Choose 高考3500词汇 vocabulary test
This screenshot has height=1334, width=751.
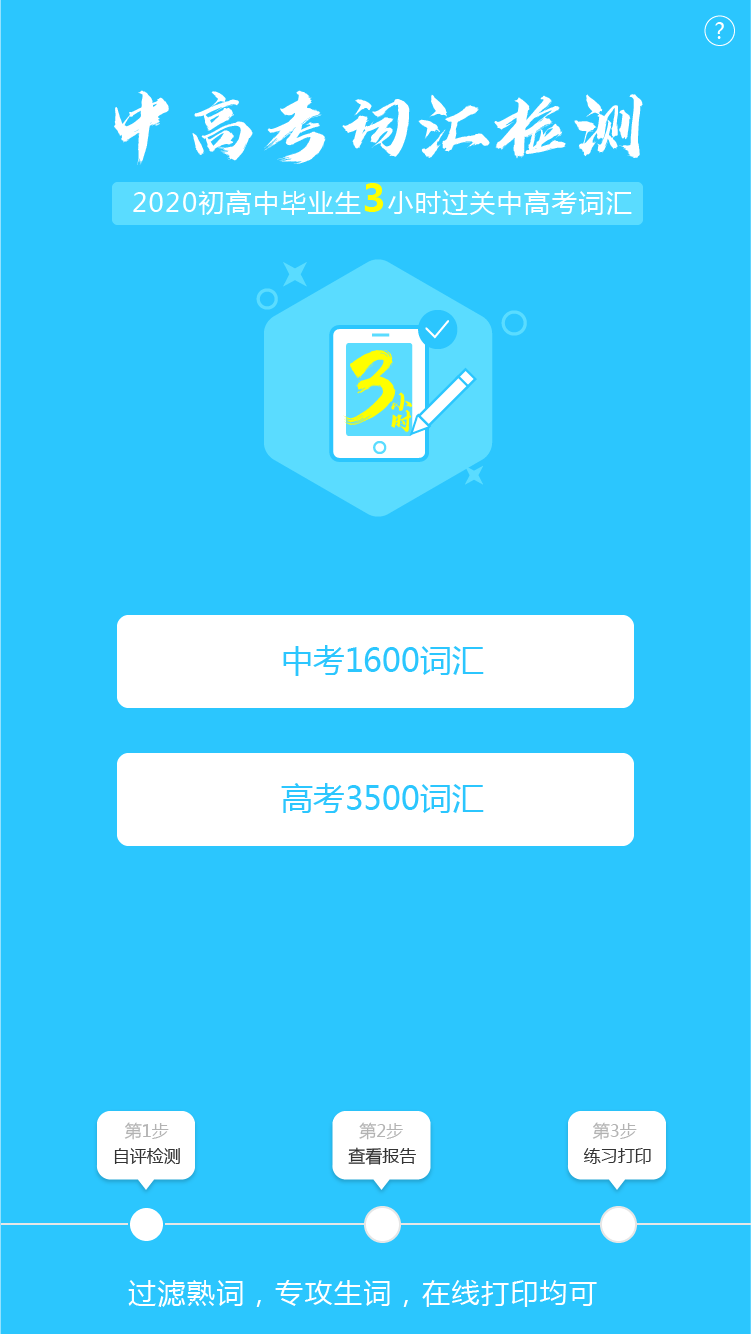[x=375, y=799]
